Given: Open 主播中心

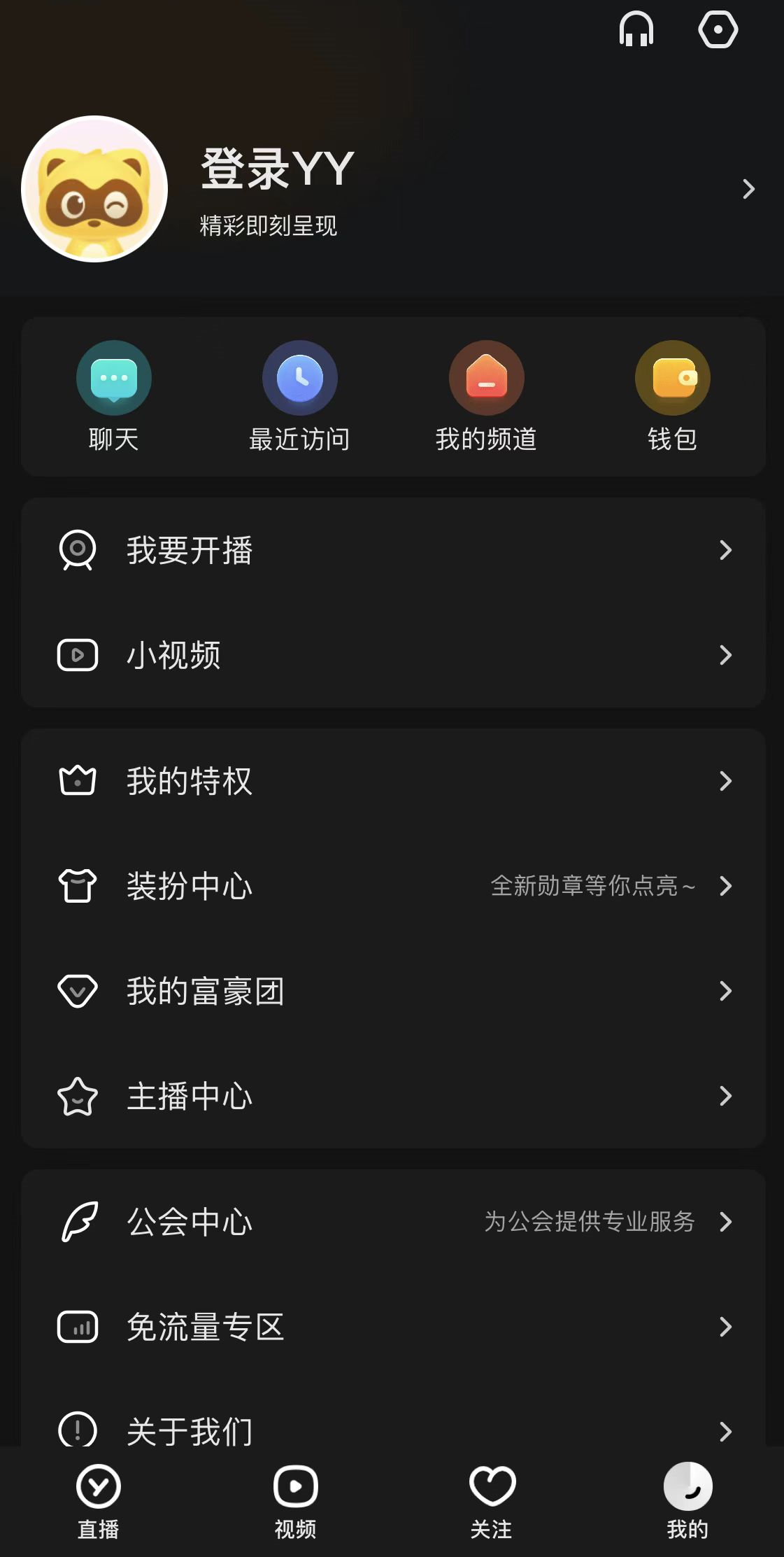Looking at the screenshot, I should (x=393, y=1096).
